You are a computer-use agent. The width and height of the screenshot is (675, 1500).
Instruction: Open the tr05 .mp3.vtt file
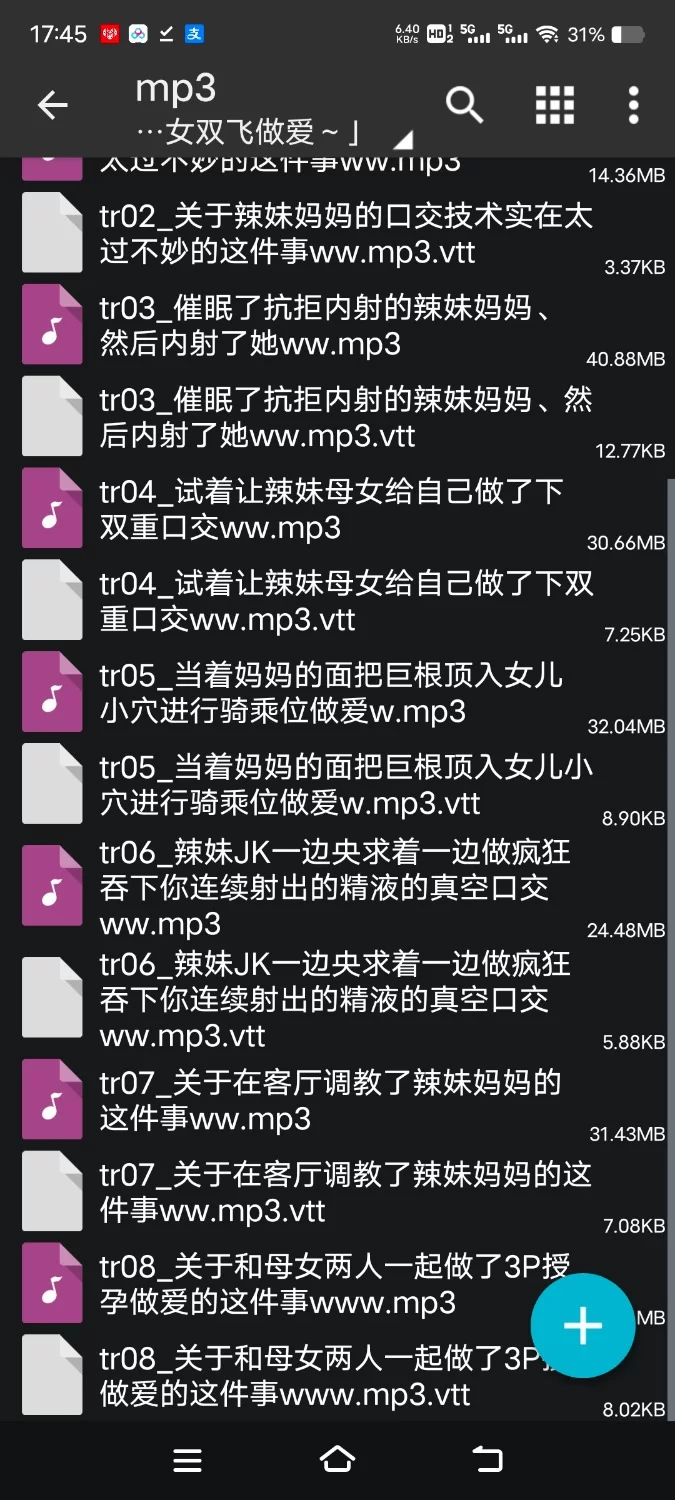tap(330, 785)
